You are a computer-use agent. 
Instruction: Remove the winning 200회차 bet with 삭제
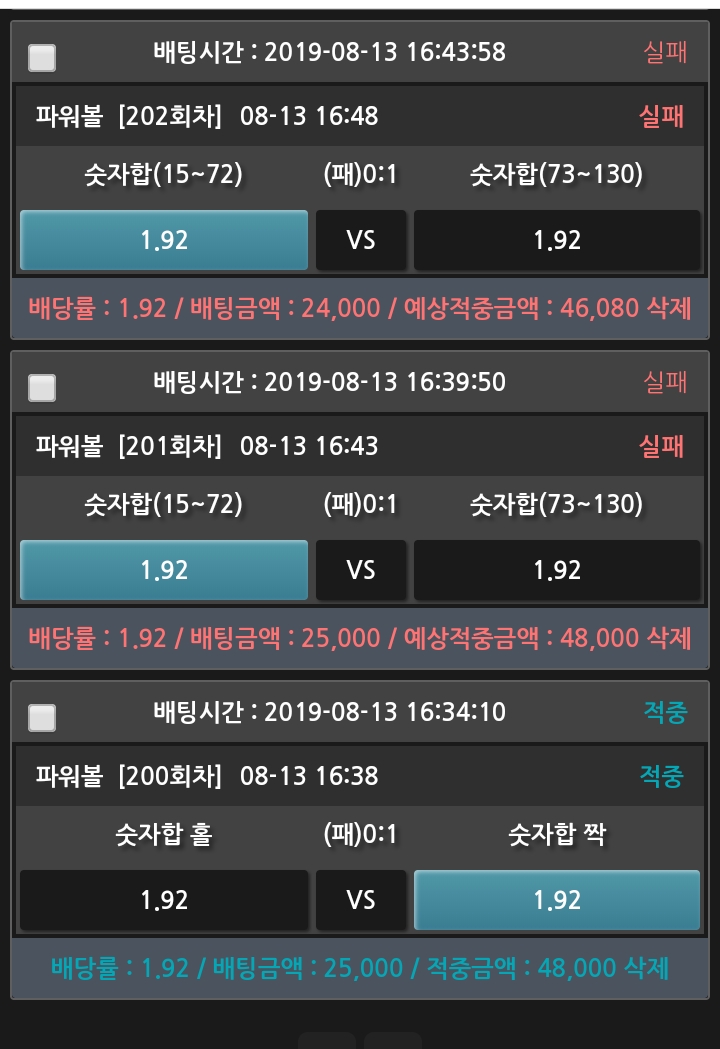[646, 968]
